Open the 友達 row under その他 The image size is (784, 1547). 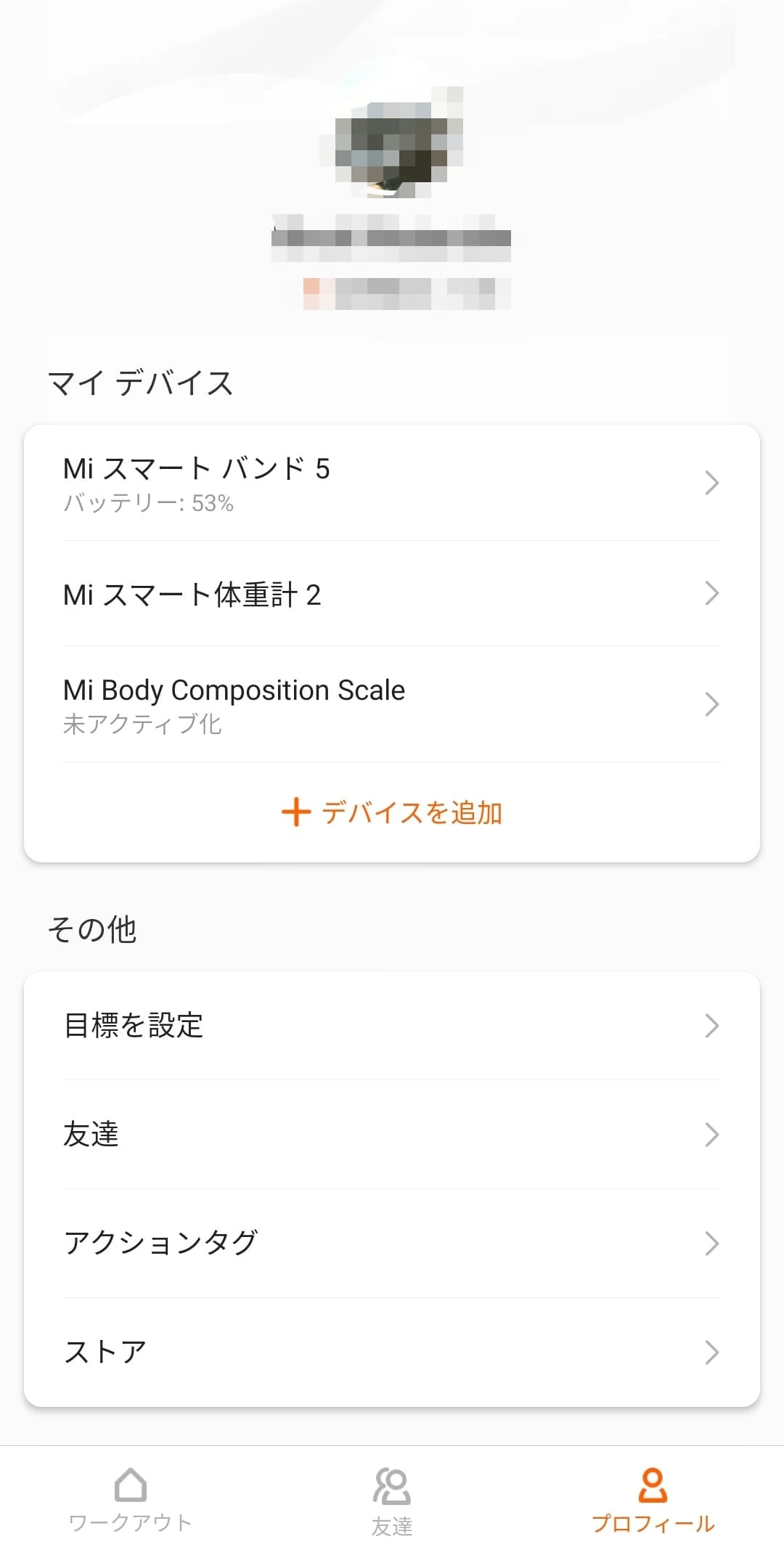(x=392, y=1135)
